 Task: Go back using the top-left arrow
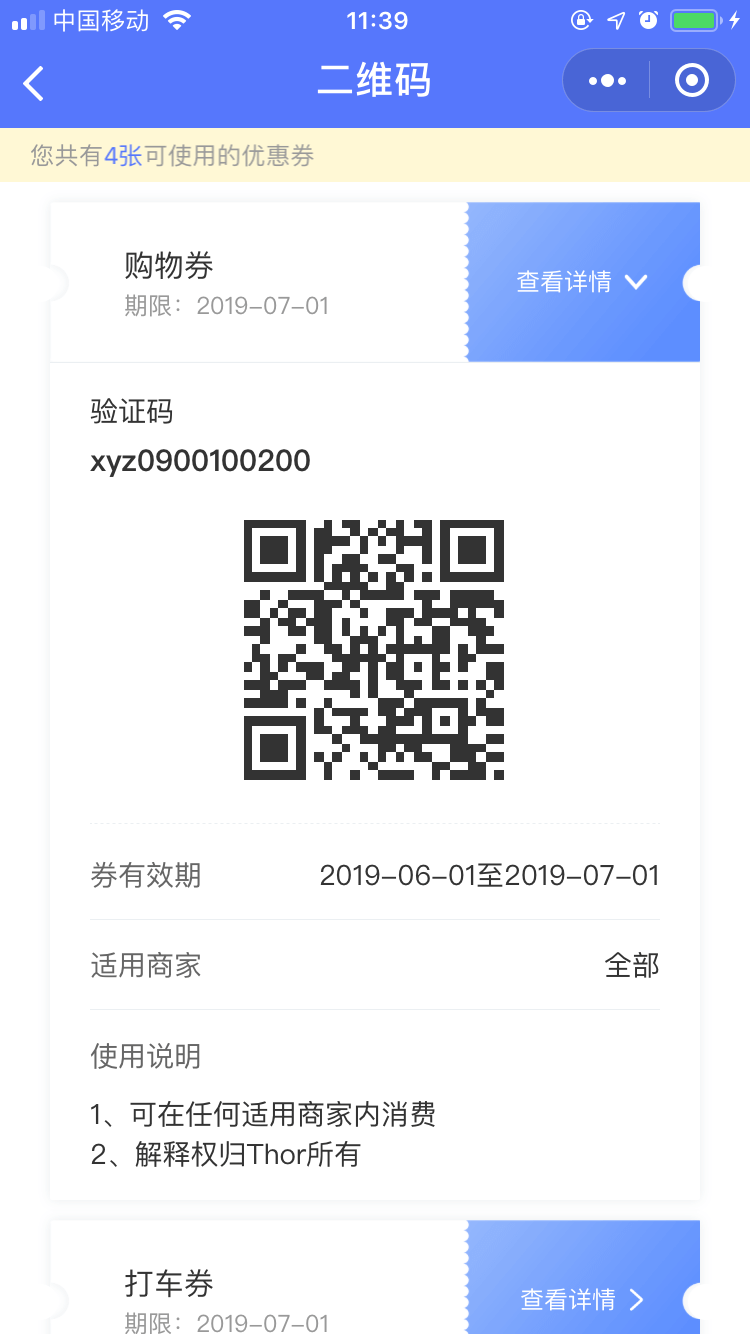point(34,83)
